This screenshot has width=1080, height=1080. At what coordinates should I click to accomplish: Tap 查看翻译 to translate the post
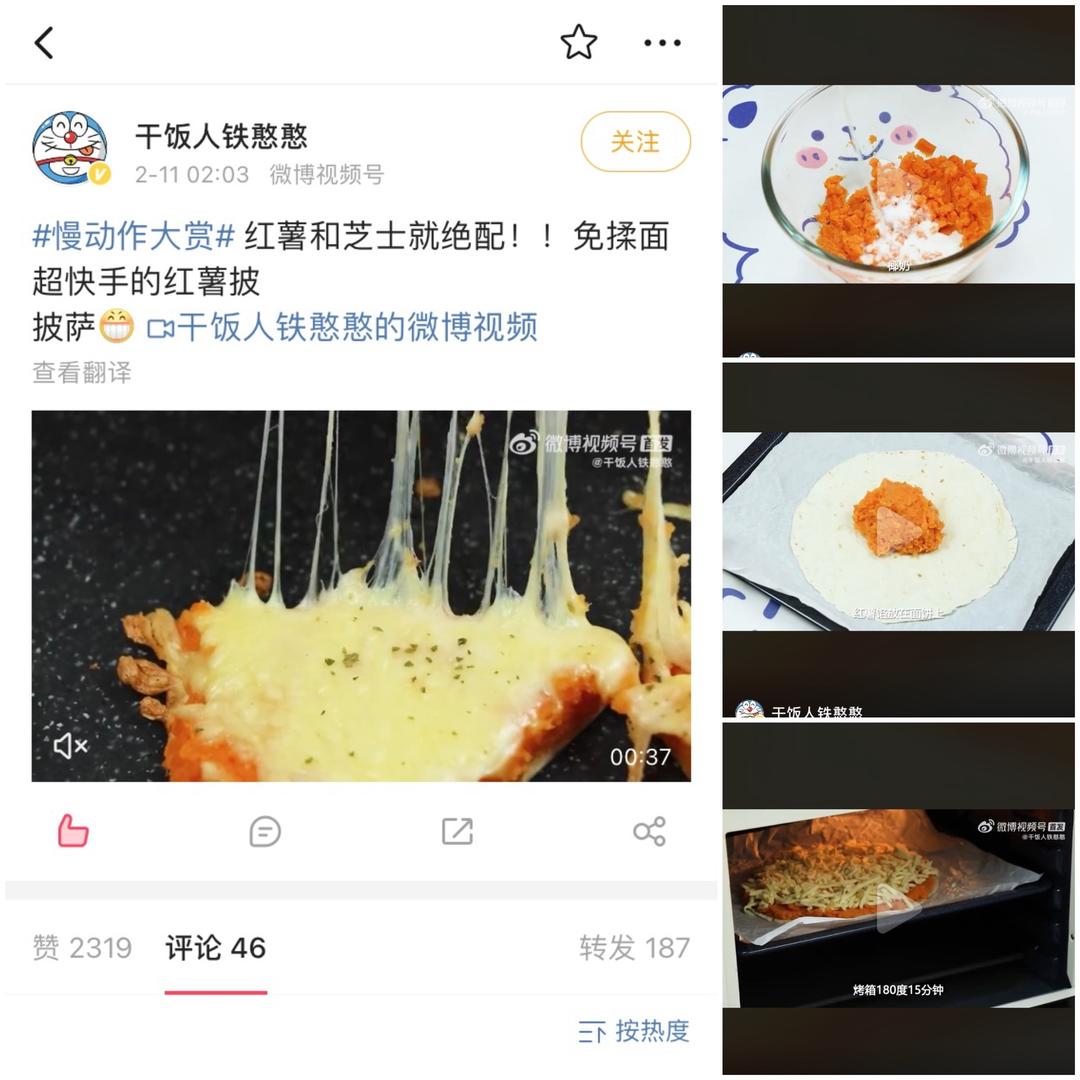(82, 373)
